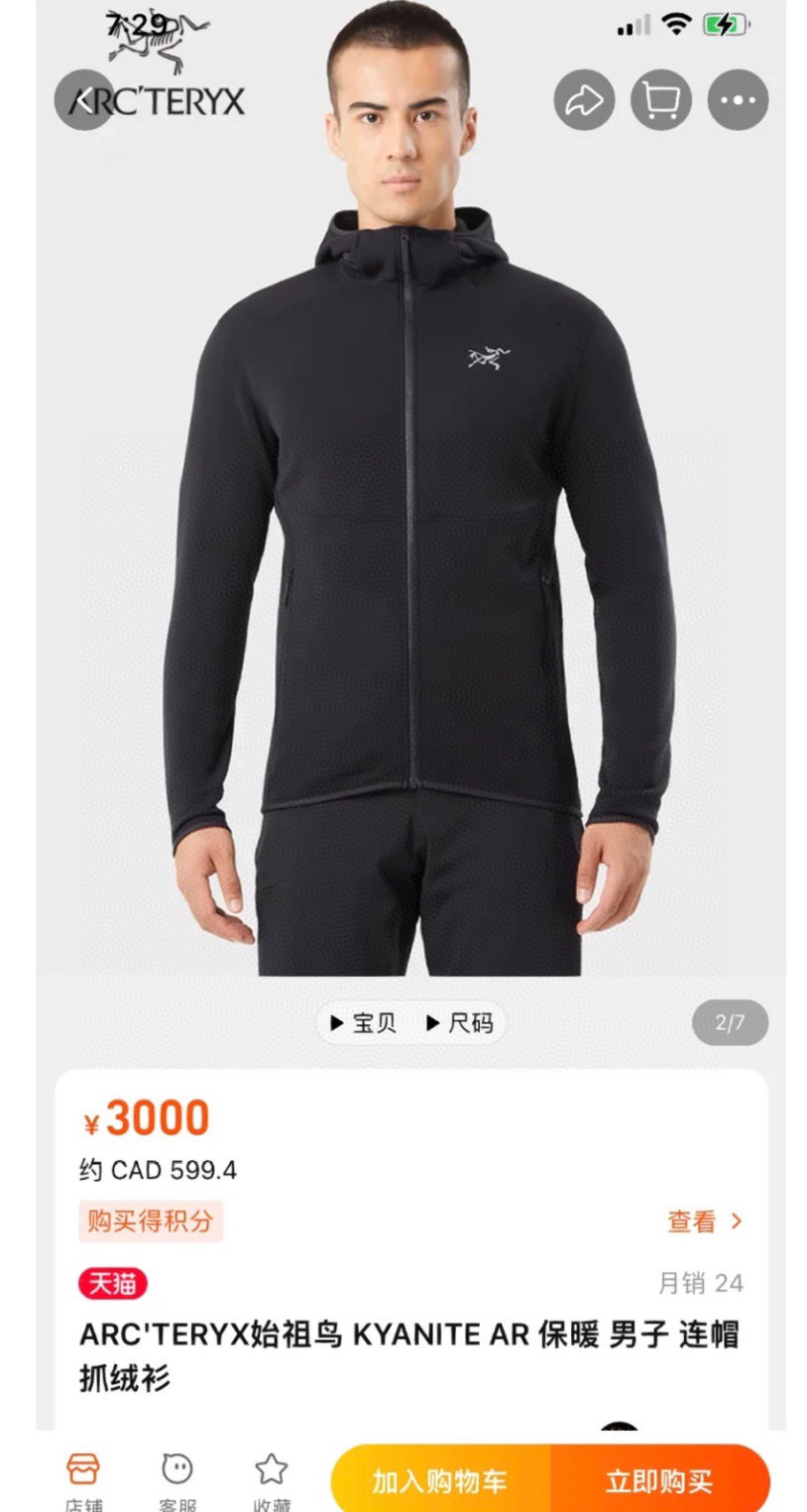Tap 加入购物车 to add to cart
This screenshot has height=1512, width=807.
(x=440, y=1481)
